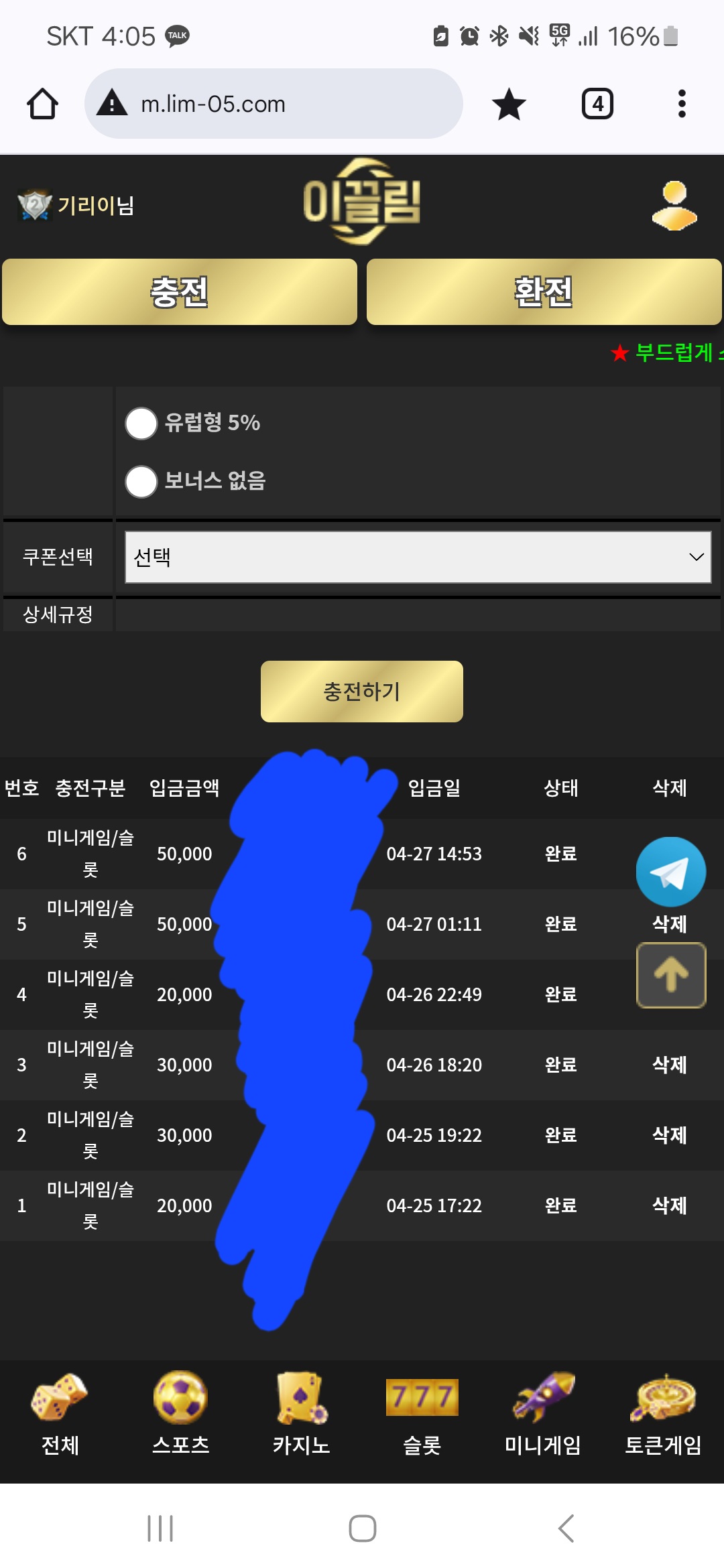Delete record 3 dated 04-26 18:20
Screen dimensions: 724x1568
coord(669,1065)
